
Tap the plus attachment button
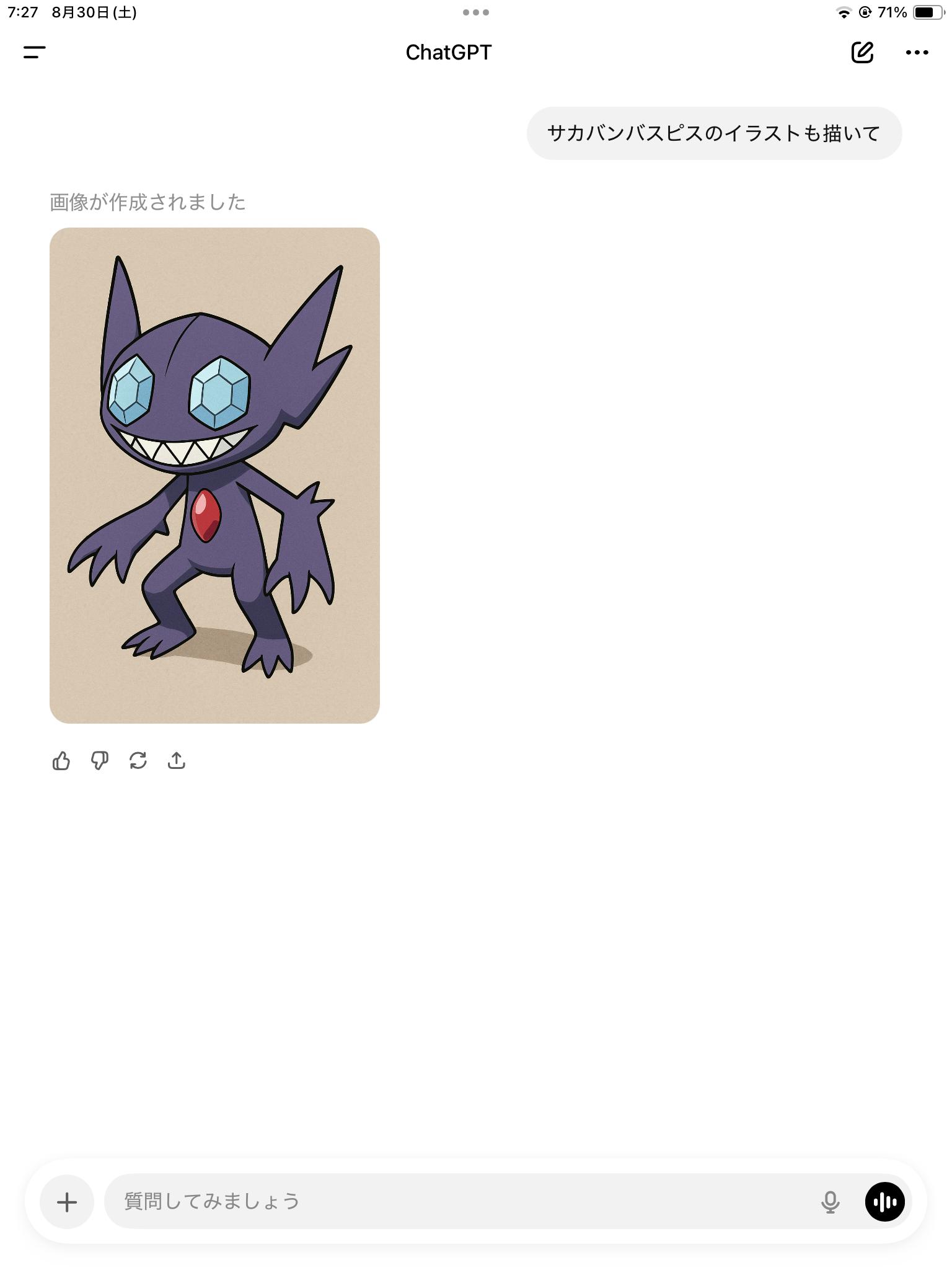67,1202
